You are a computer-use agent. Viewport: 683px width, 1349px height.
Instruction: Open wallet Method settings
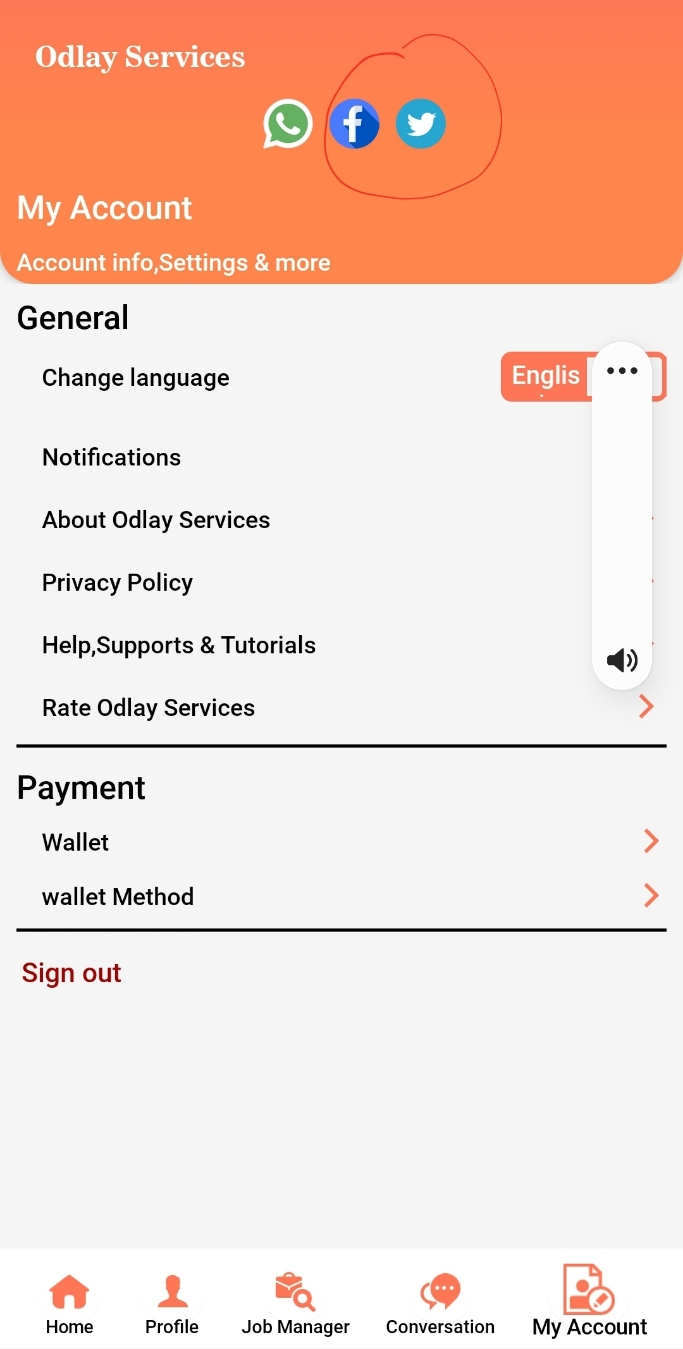click(x=118, y=896)
